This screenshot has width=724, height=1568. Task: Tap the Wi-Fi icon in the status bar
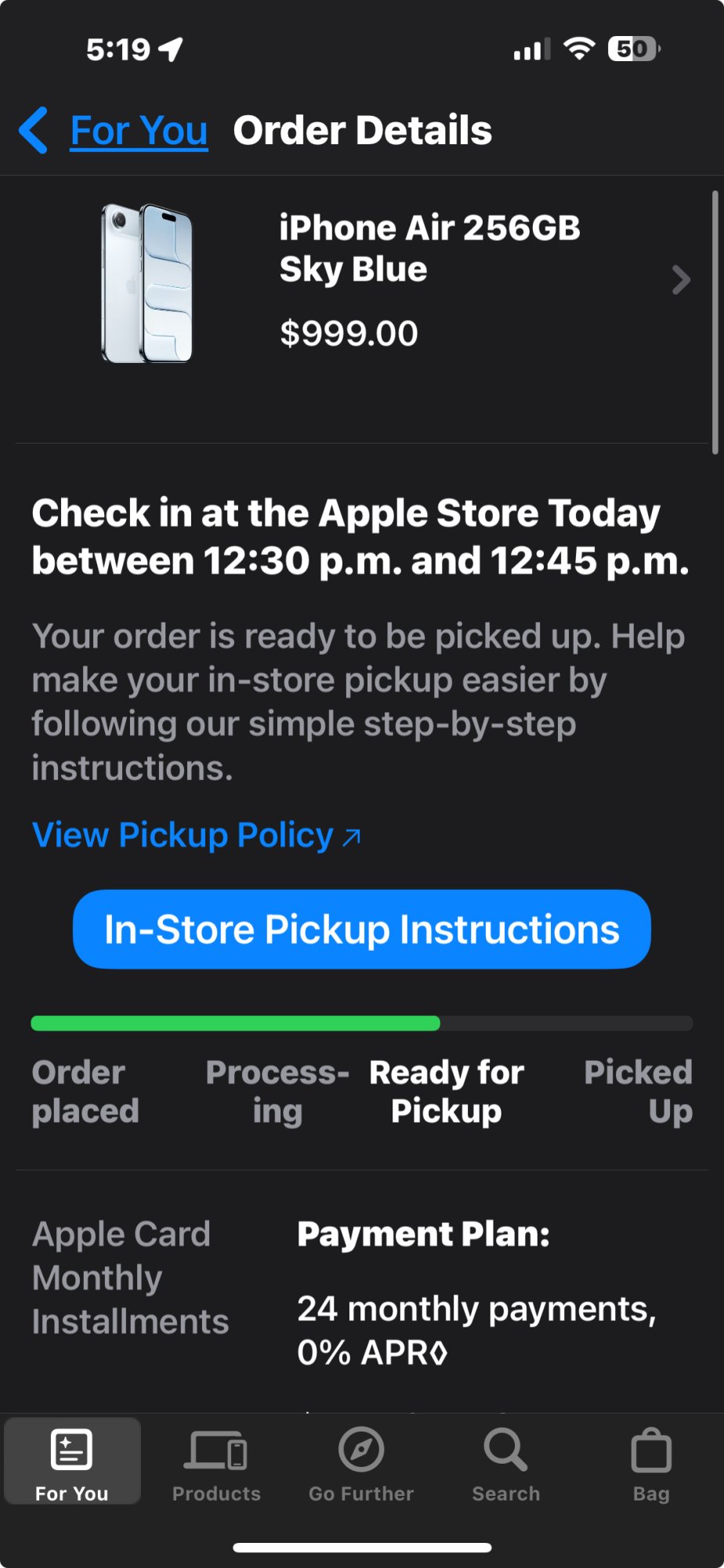580,49
